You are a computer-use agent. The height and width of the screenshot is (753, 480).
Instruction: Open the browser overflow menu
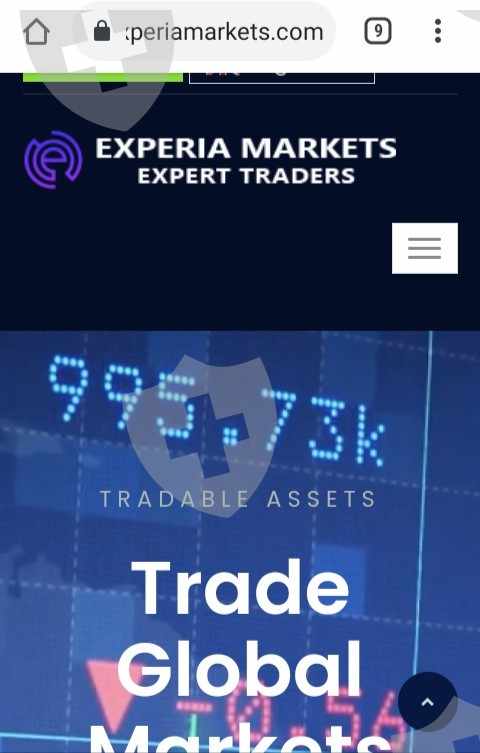[438, 31]
